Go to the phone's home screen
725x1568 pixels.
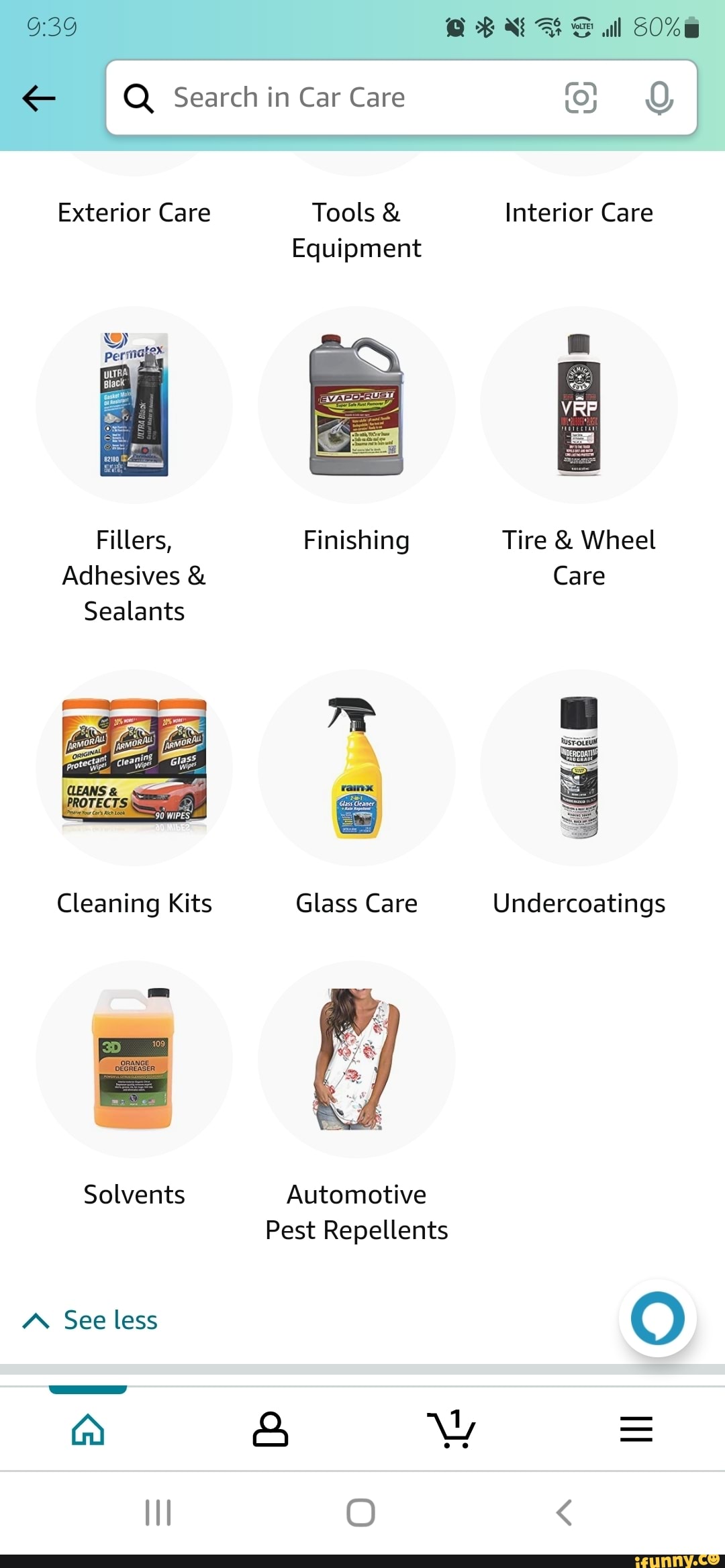[x=360, y=1513]
